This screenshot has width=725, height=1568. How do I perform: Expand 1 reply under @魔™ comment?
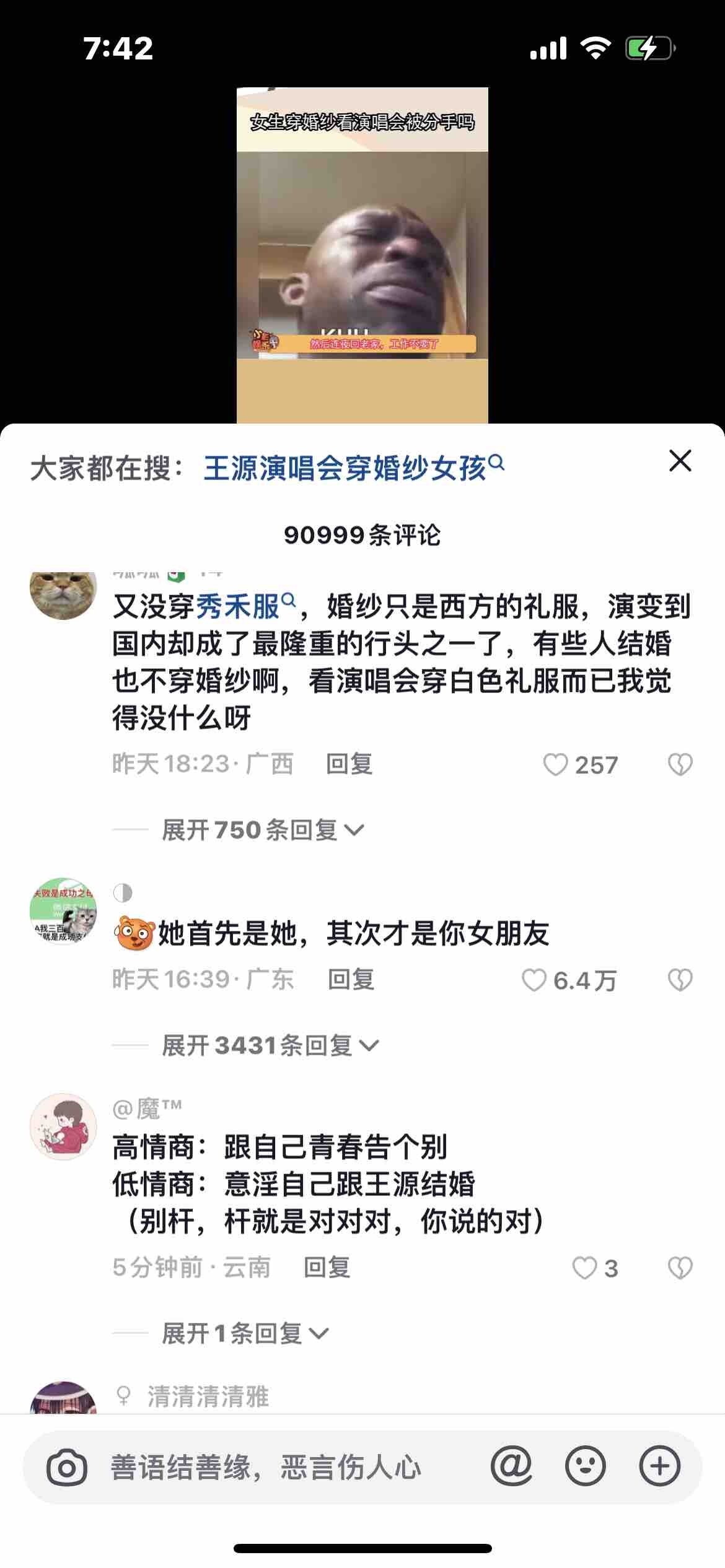pos(245,1333)
